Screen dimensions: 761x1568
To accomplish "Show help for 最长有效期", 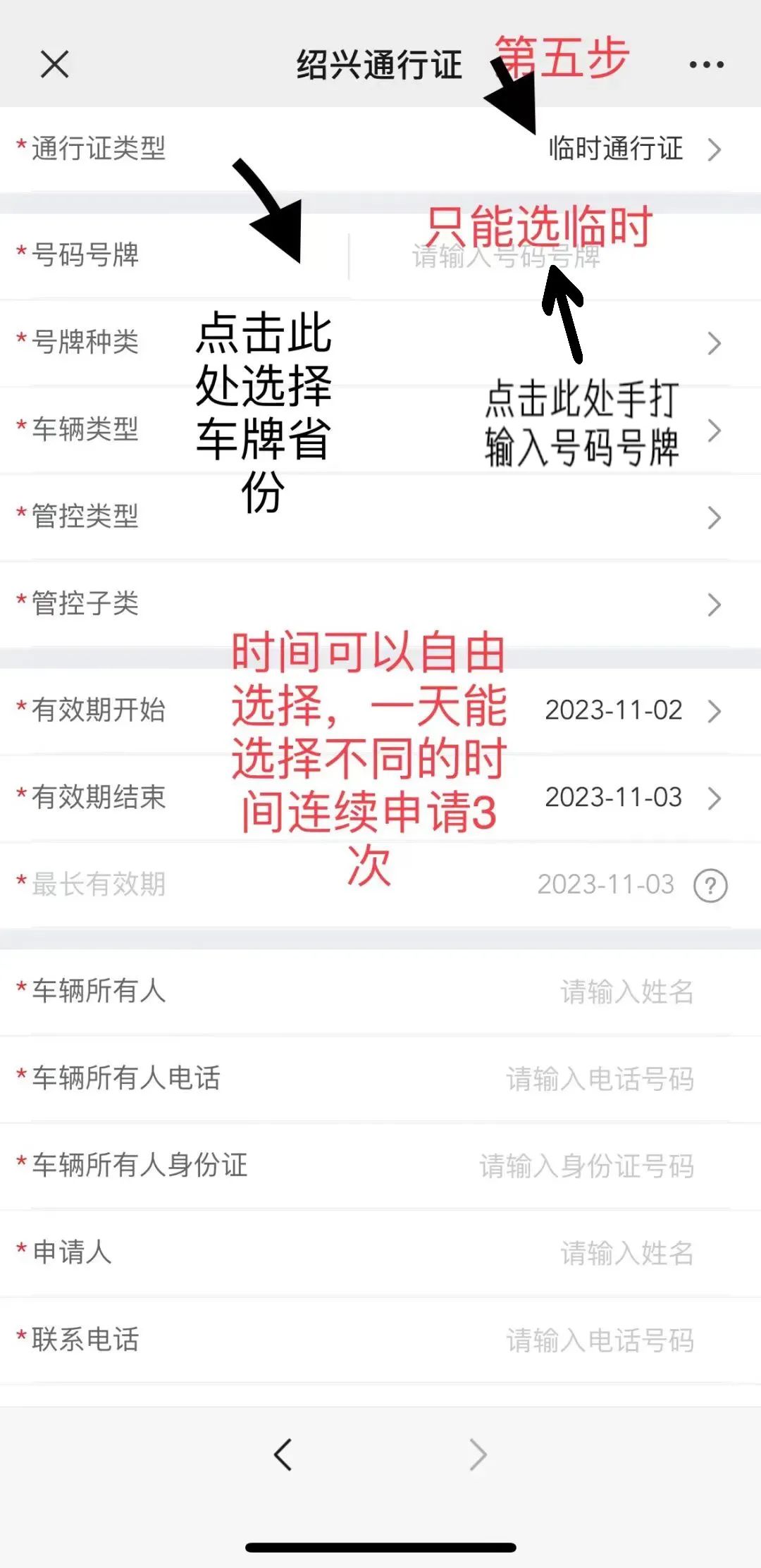I will [x=710, y=885].
